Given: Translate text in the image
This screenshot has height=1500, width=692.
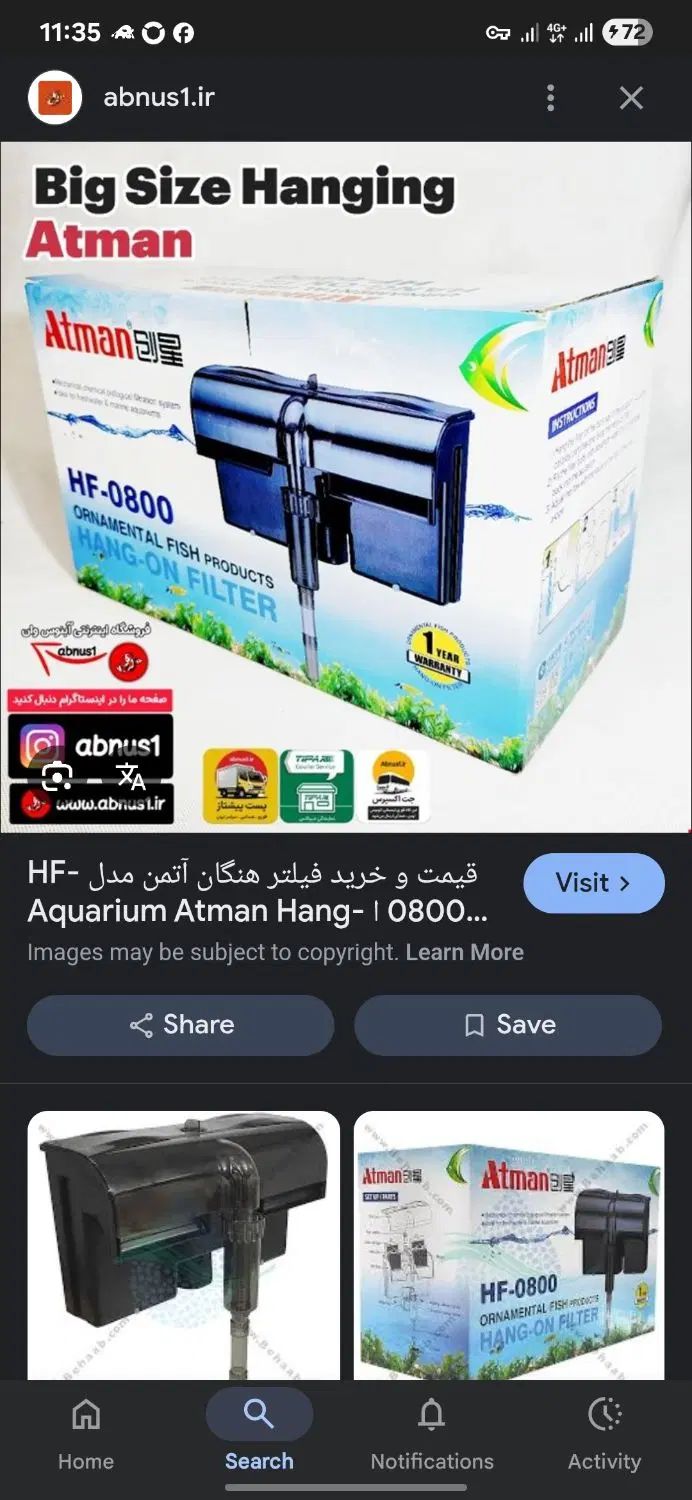Looking at the screenshot, I should [130, 776].
